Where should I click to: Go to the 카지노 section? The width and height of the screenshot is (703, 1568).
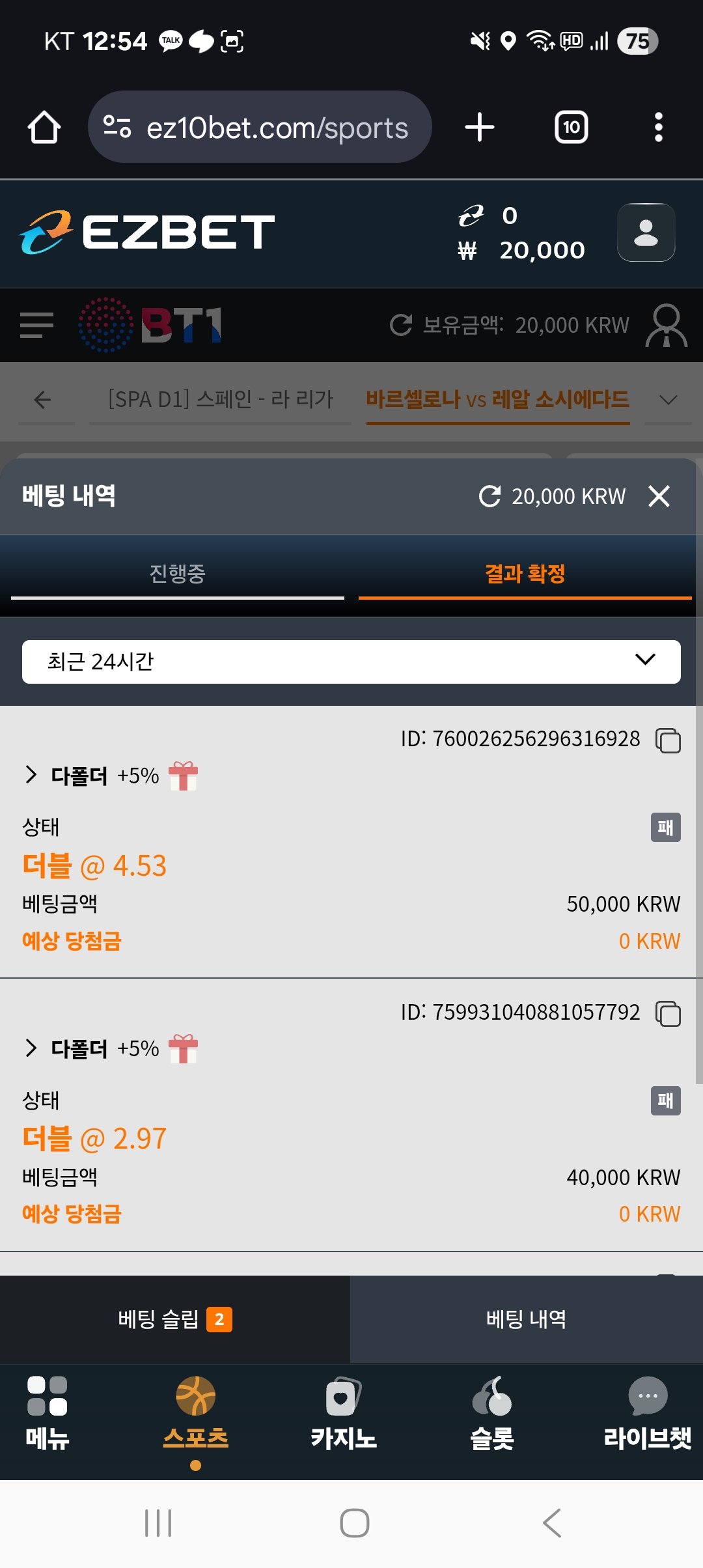click(343, 1410)
